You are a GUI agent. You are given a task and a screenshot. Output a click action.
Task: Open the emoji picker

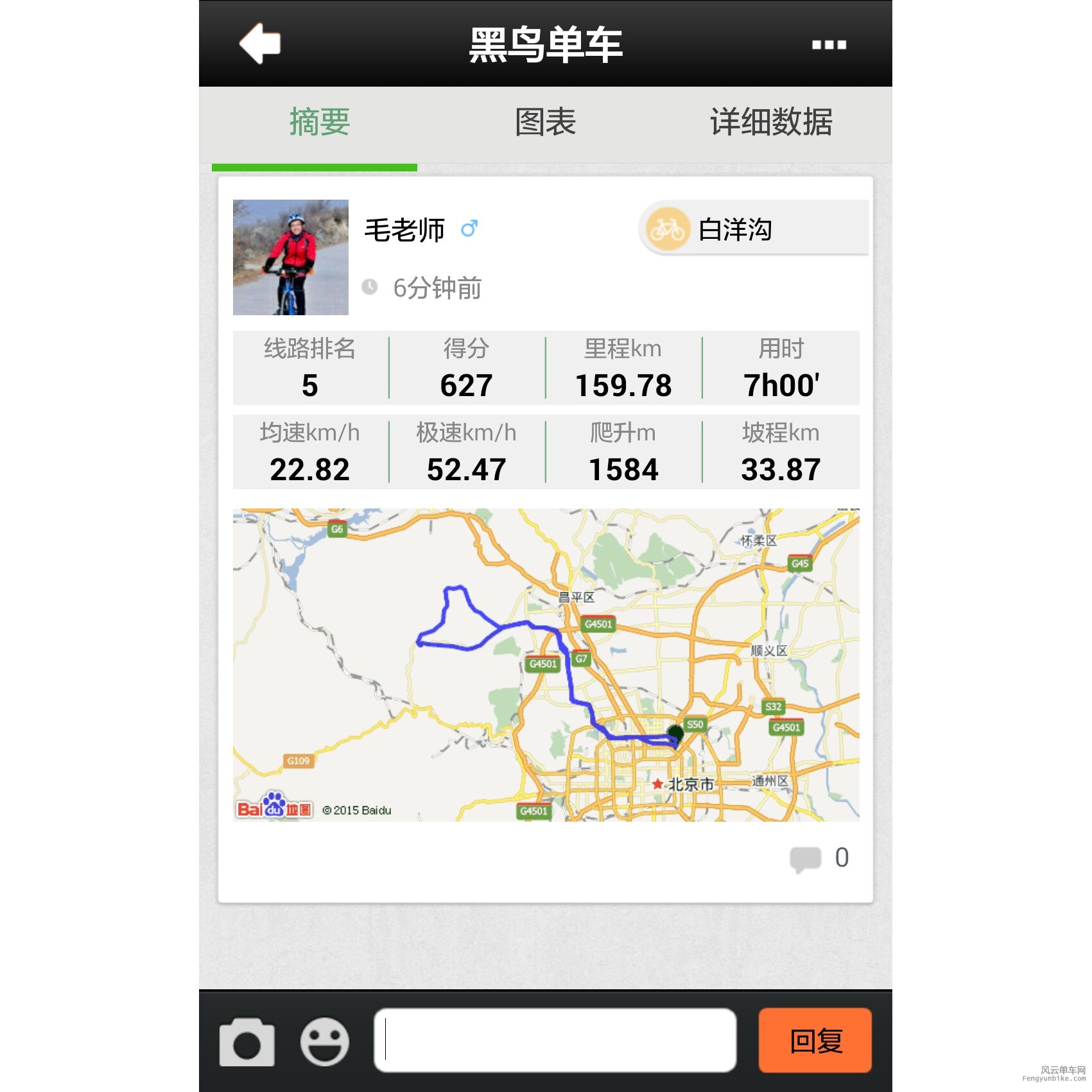pyautogui.click(x=325, y=1041)
